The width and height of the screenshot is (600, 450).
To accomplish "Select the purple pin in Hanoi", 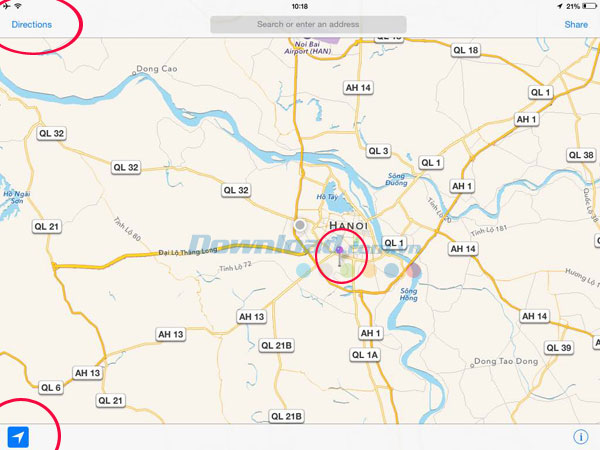I will [340, 252].
